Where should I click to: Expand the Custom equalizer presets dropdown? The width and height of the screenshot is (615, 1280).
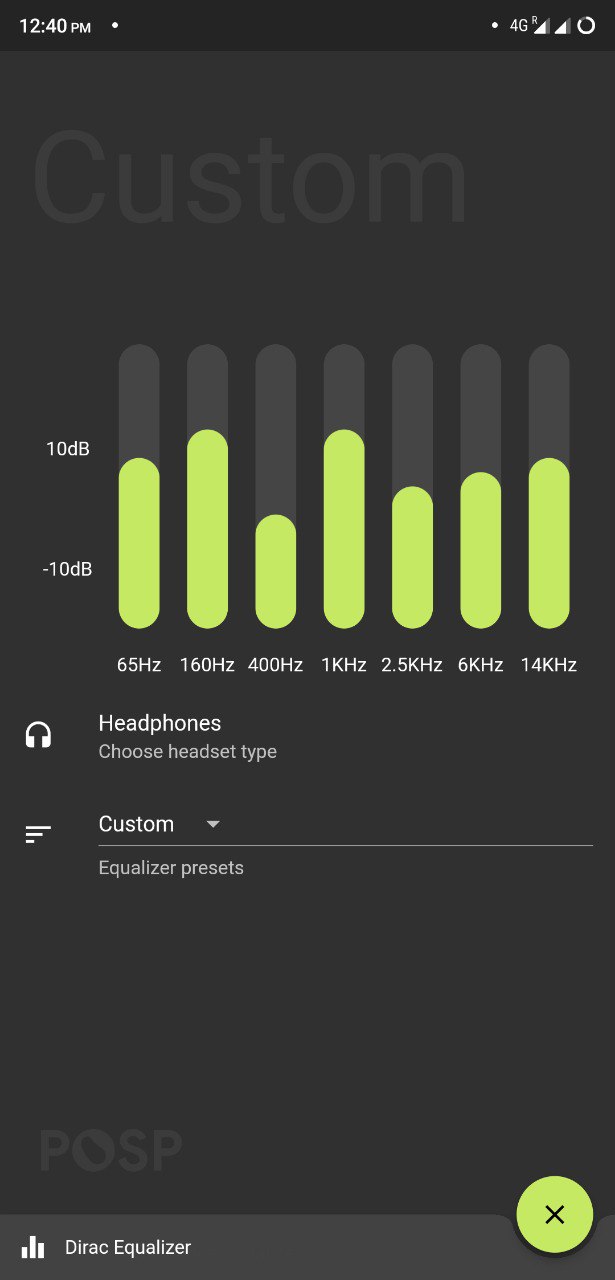click(x=345, y=825)
